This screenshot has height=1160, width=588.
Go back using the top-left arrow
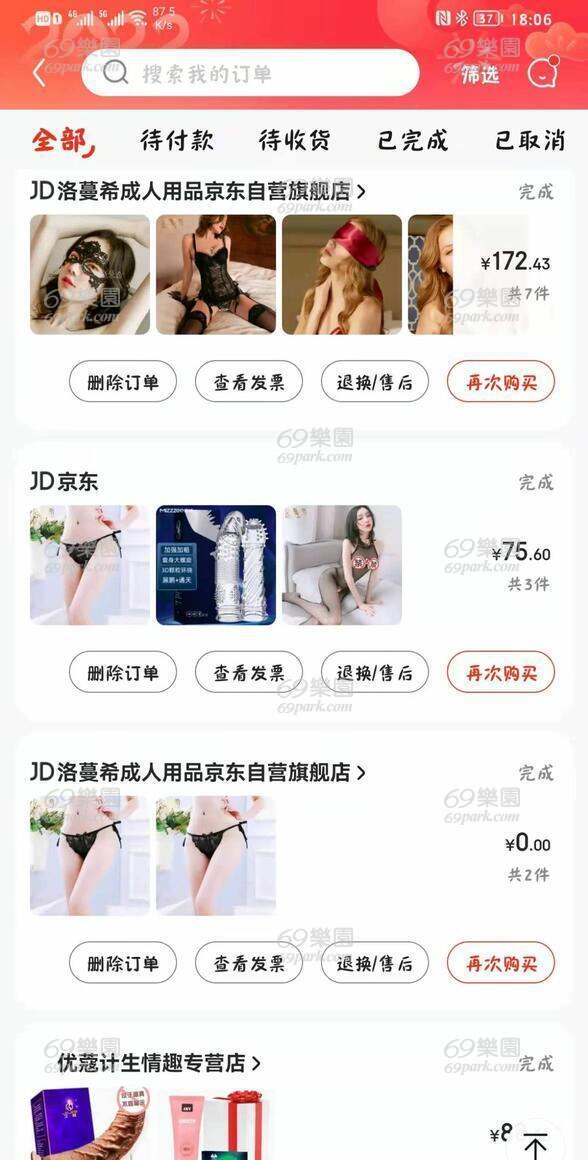pos(39,73)
